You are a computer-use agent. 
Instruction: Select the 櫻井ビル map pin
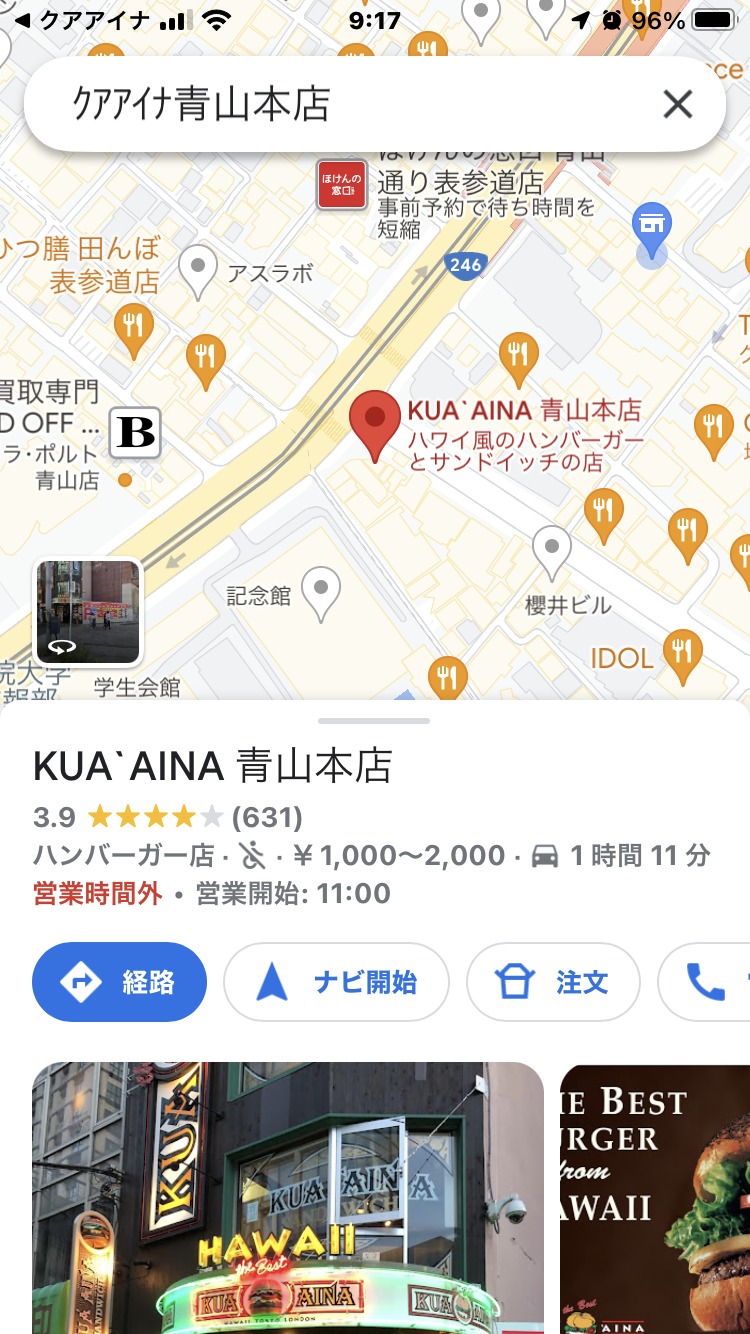point(551,552)
